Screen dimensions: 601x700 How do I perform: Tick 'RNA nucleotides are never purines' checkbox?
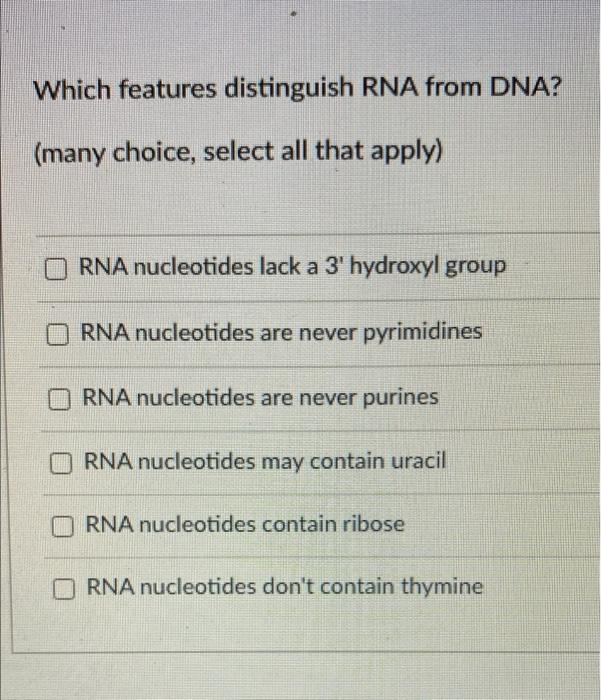62,398
